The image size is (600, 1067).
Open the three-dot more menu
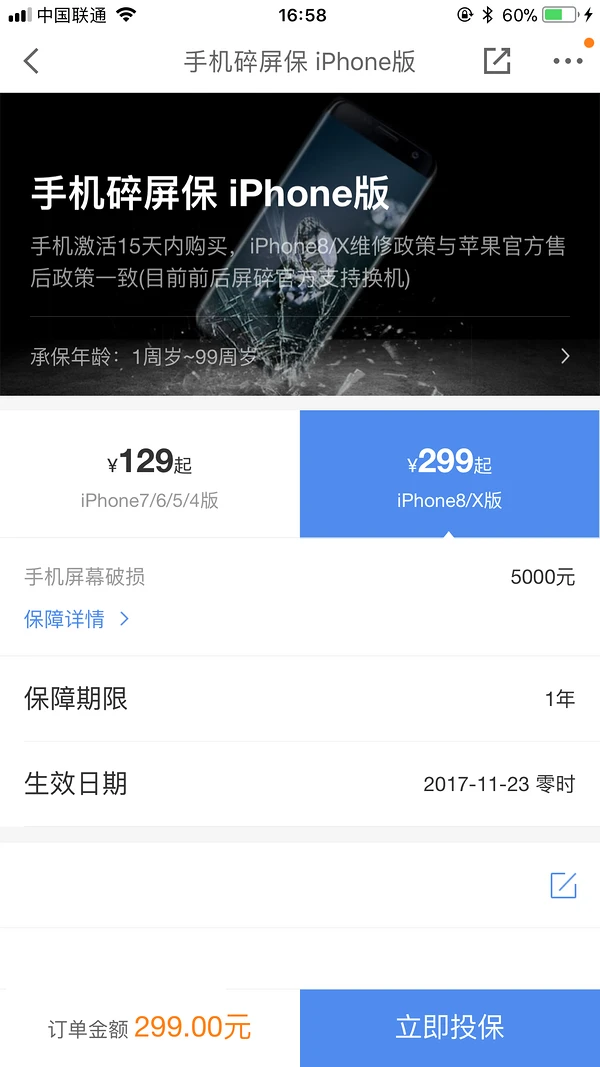[x=567, y=61]
